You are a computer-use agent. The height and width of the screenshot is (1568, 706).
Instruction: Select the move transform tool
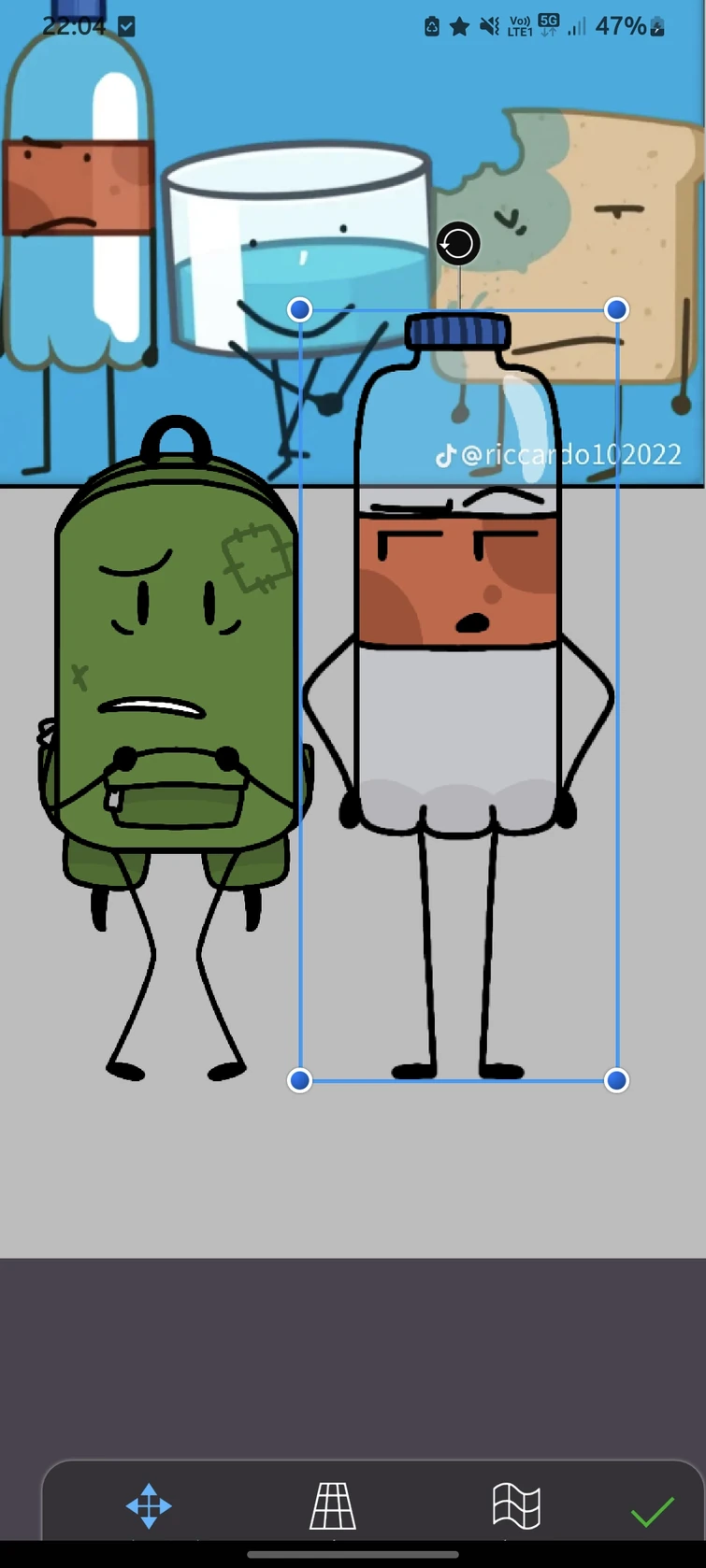click(x=149, y=1505)
